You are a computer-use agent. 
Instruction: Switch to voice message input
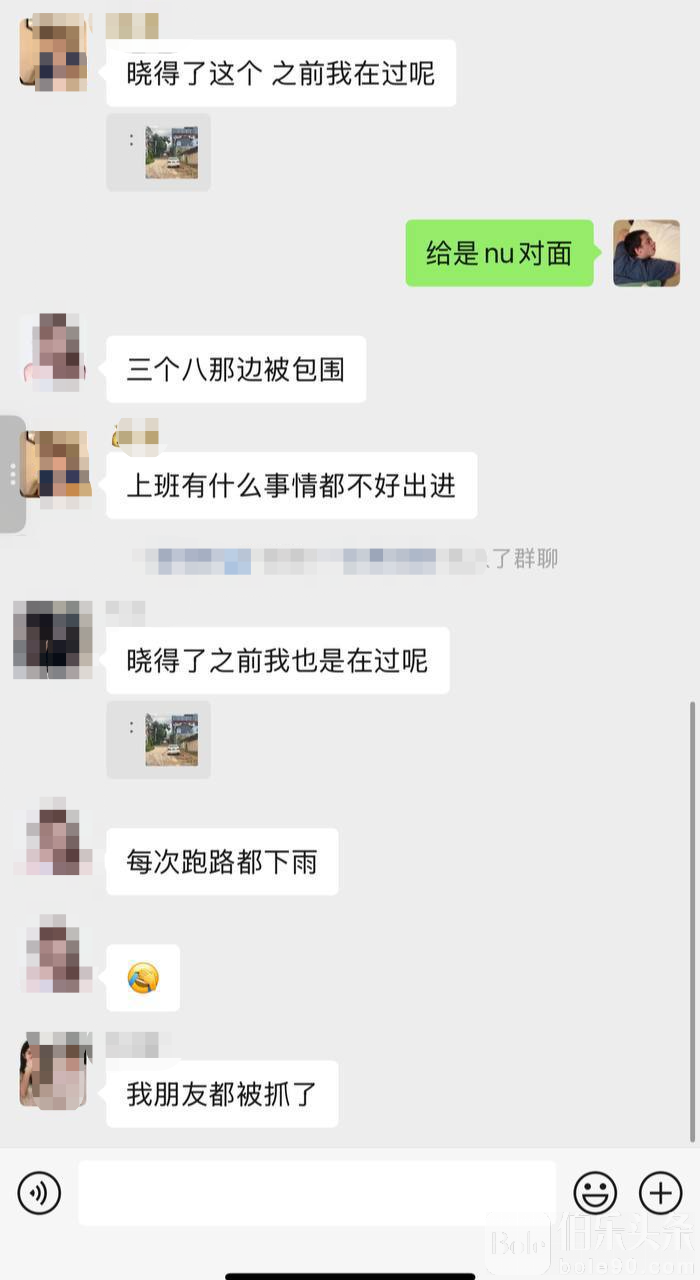[40, 1193]
